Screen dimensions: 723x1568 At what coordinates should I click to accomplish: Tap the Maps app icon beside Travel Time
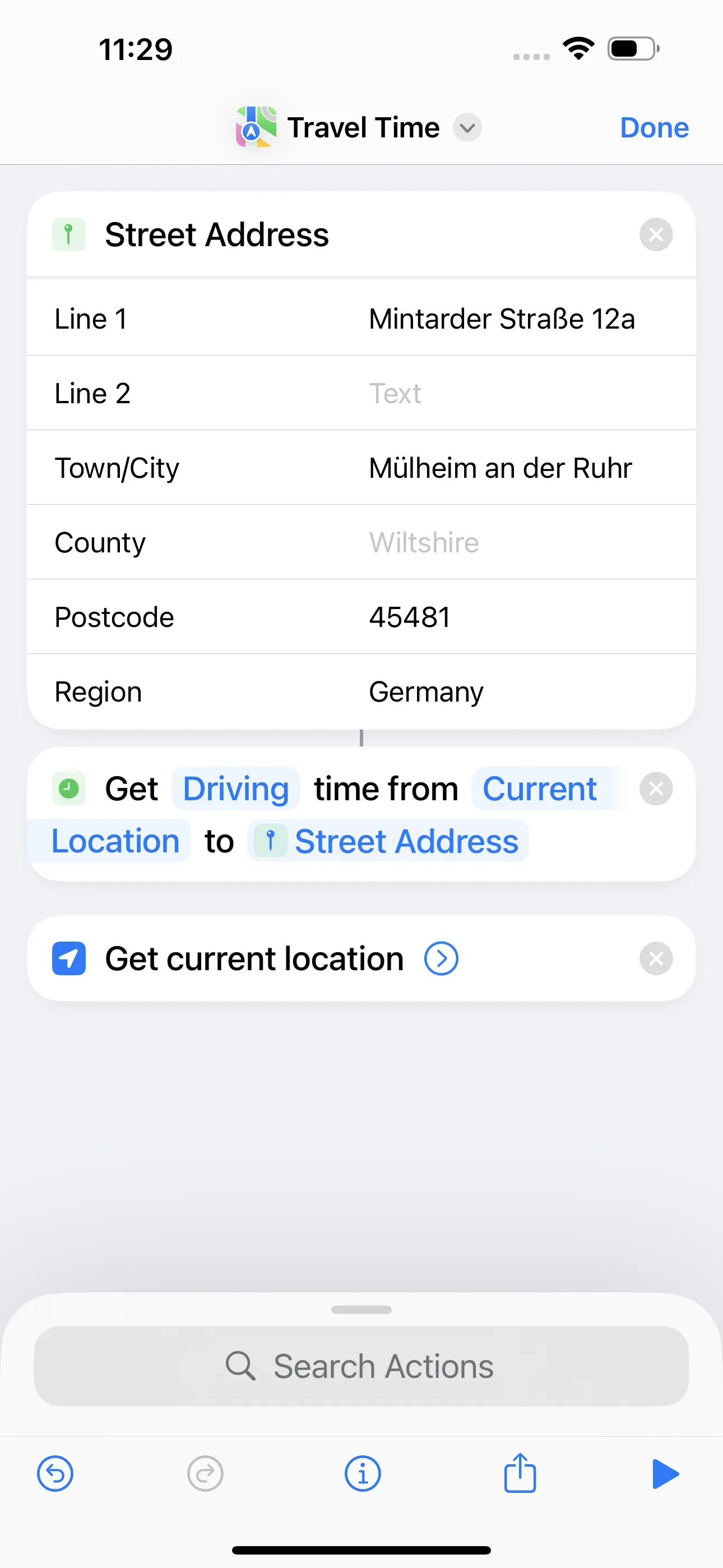(x=256, y=127)
